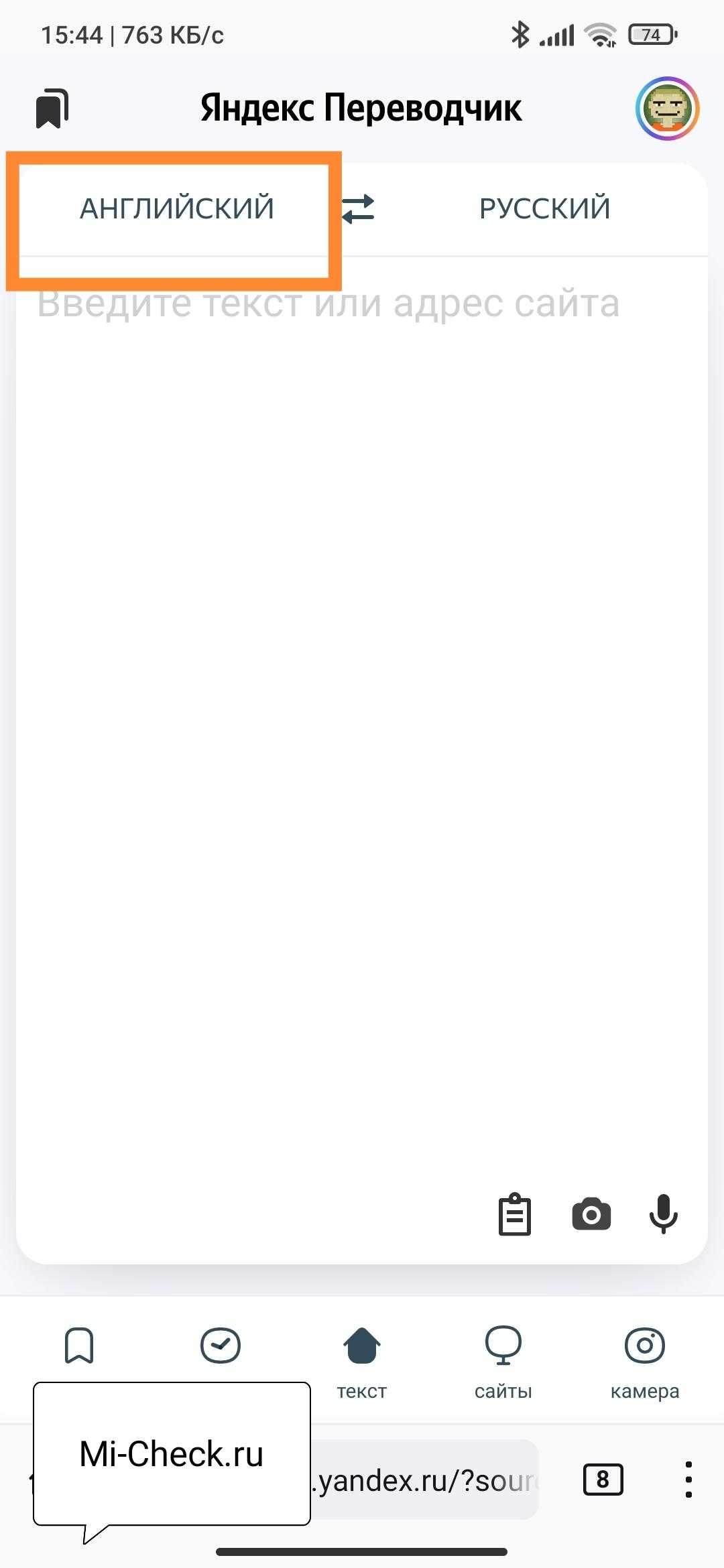Image resolution: width=724 pixels, height=1568 pixels.
Task: Open the saved translations collection icon
Action: coord(52,108)
